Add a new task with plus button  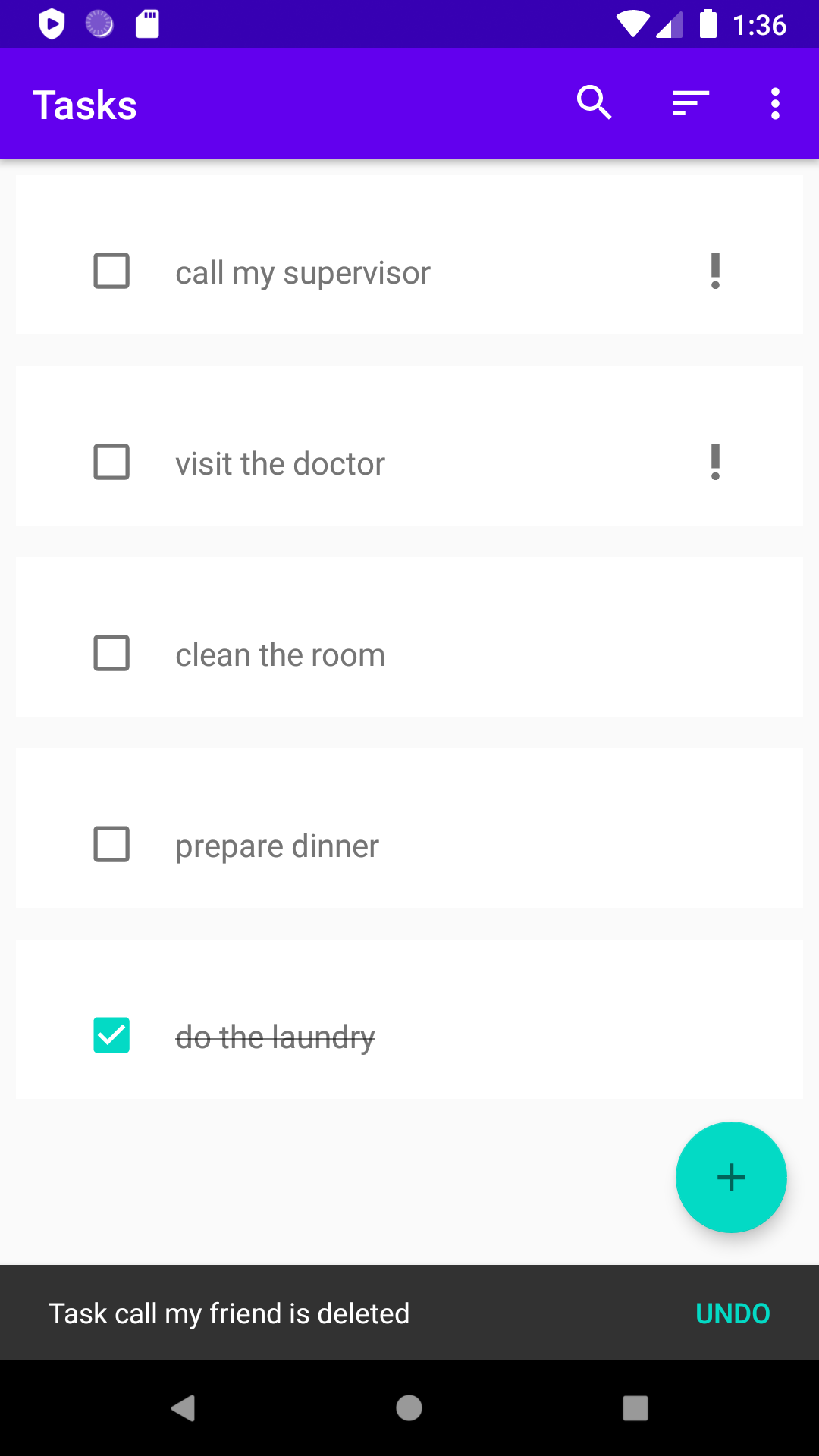(x=731, y=1177)
